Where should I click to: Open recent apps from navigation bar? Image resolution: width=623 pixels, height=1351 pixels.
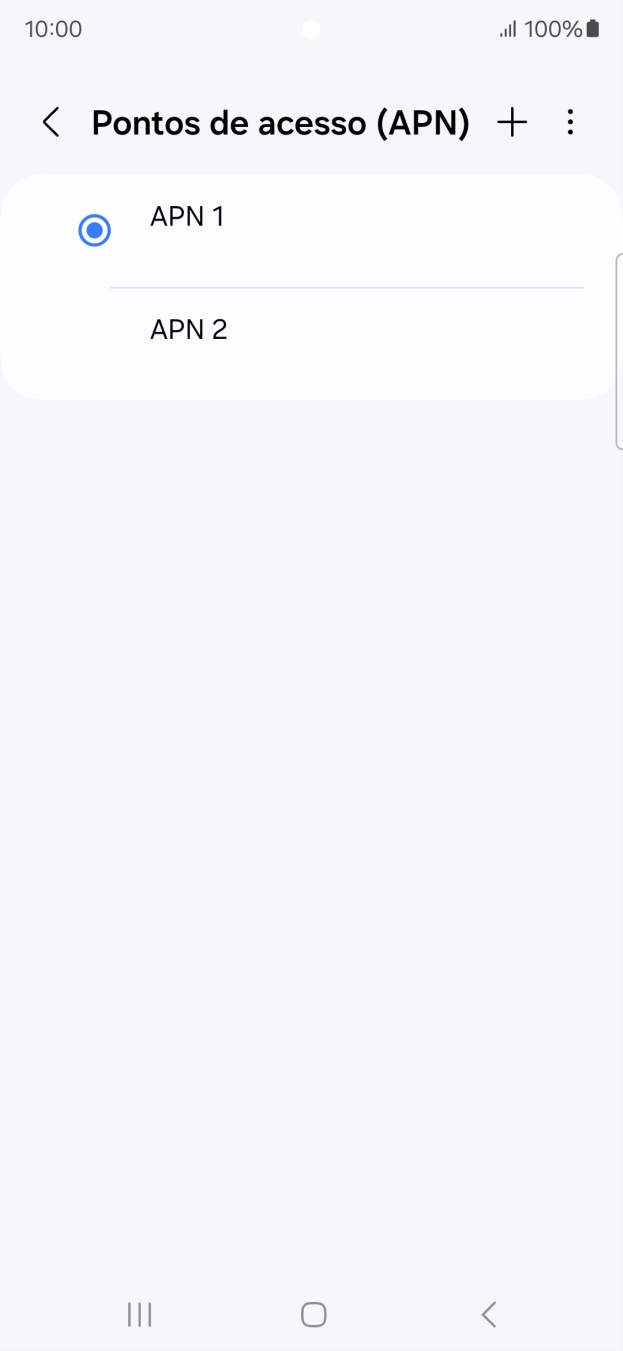(x=139, y=1314)
